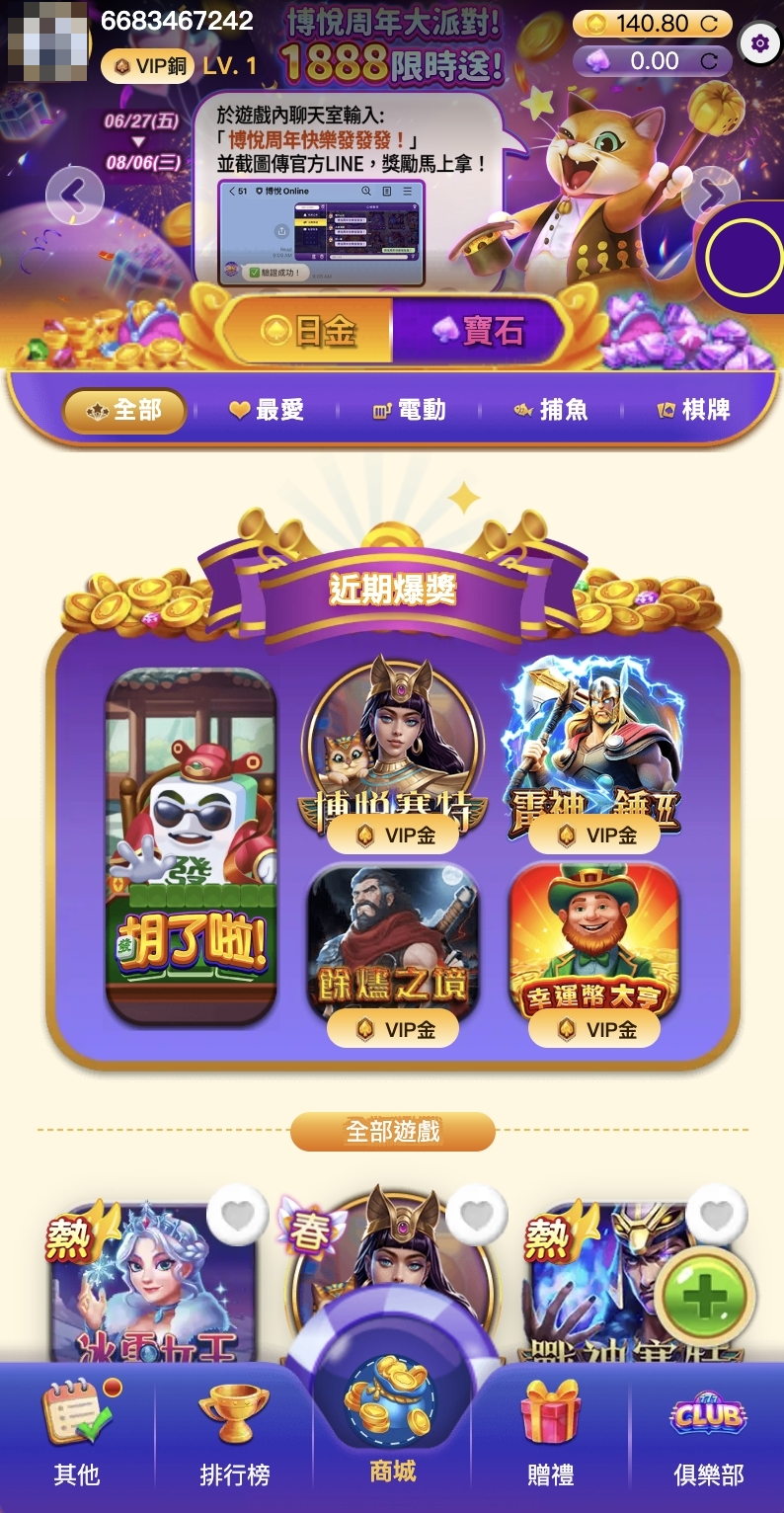The width and height of the screenshot is (784, 1513).
Task: Open the 商城 store
Action: click(x=392, y=1422)
